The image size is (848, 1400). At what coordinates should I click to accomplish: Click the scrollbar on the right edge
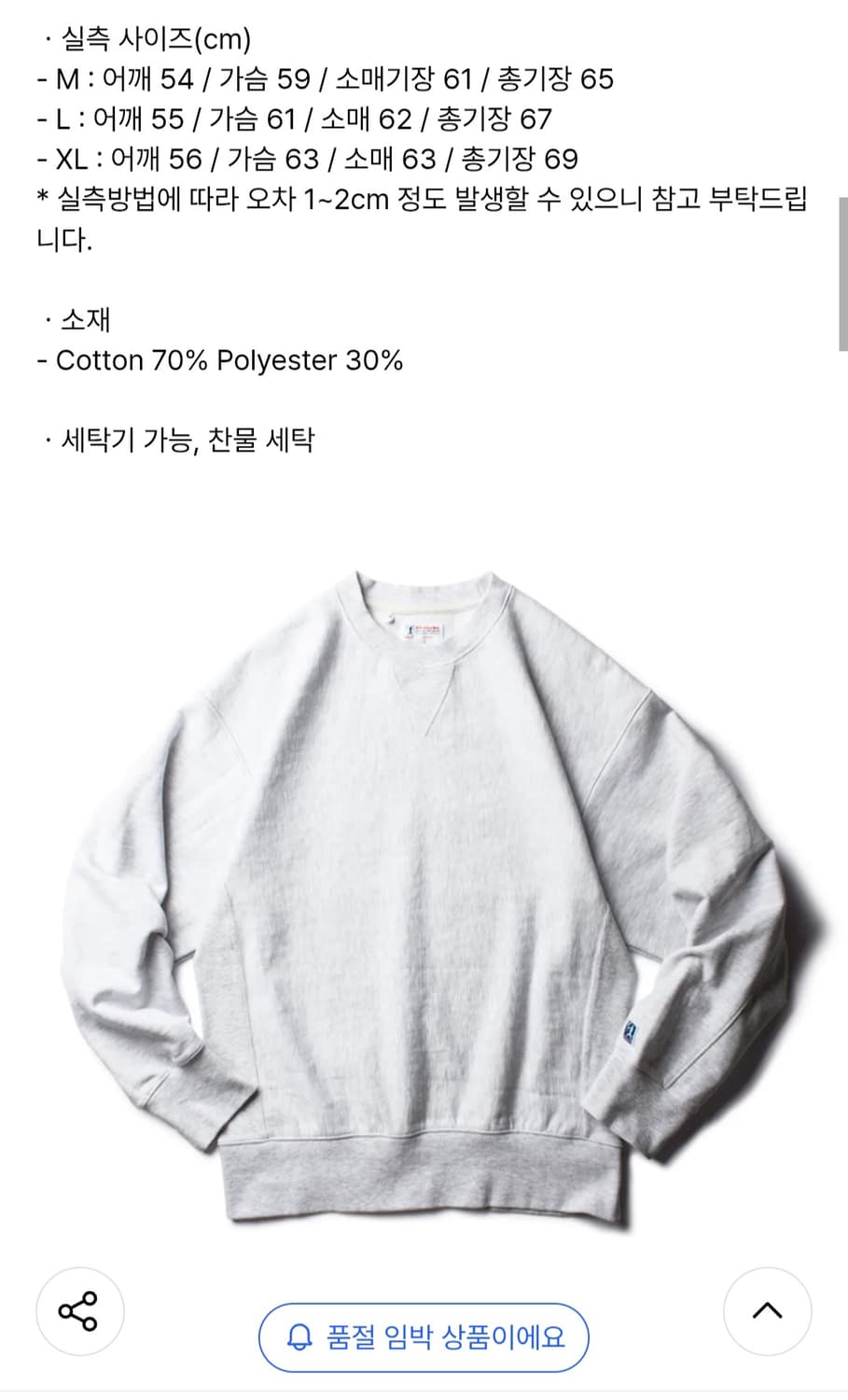coord(842,261)
